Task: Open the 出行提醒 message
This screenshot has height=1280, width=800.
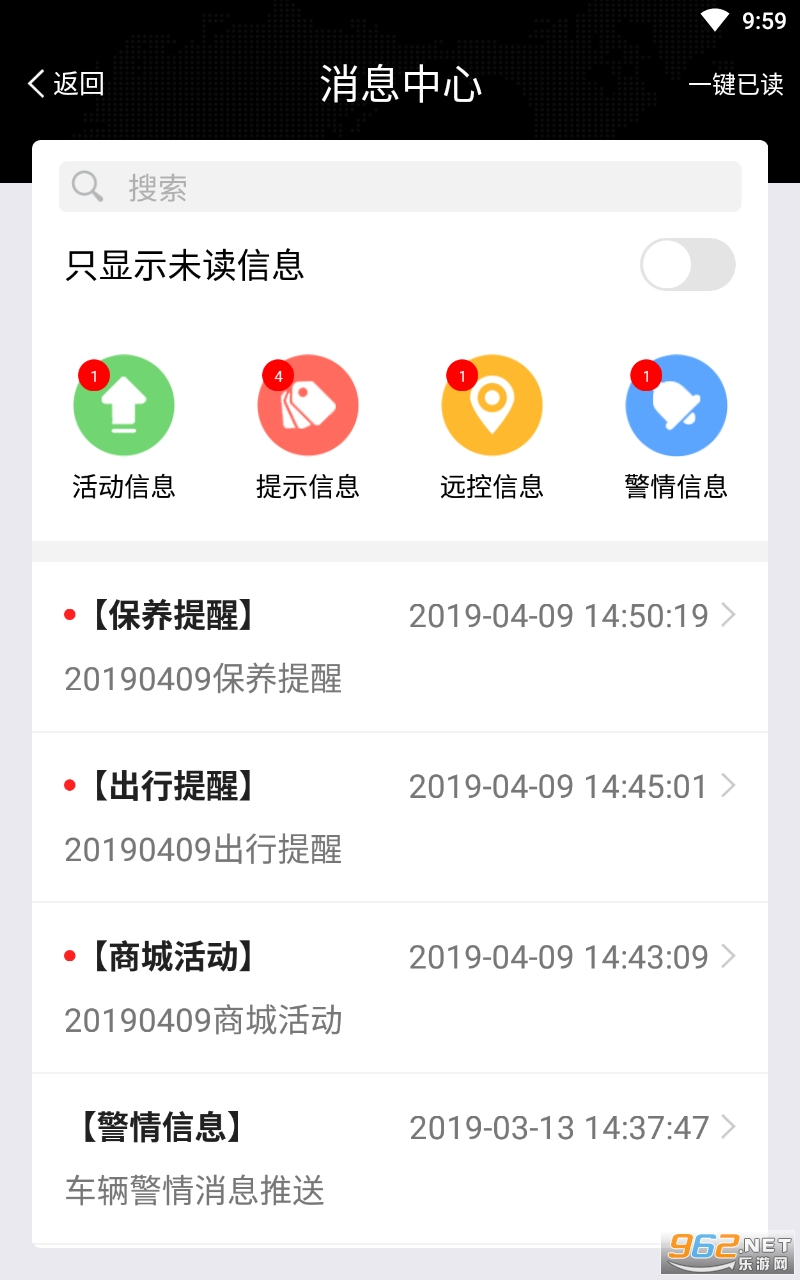Action: click(x=400, y=817)
